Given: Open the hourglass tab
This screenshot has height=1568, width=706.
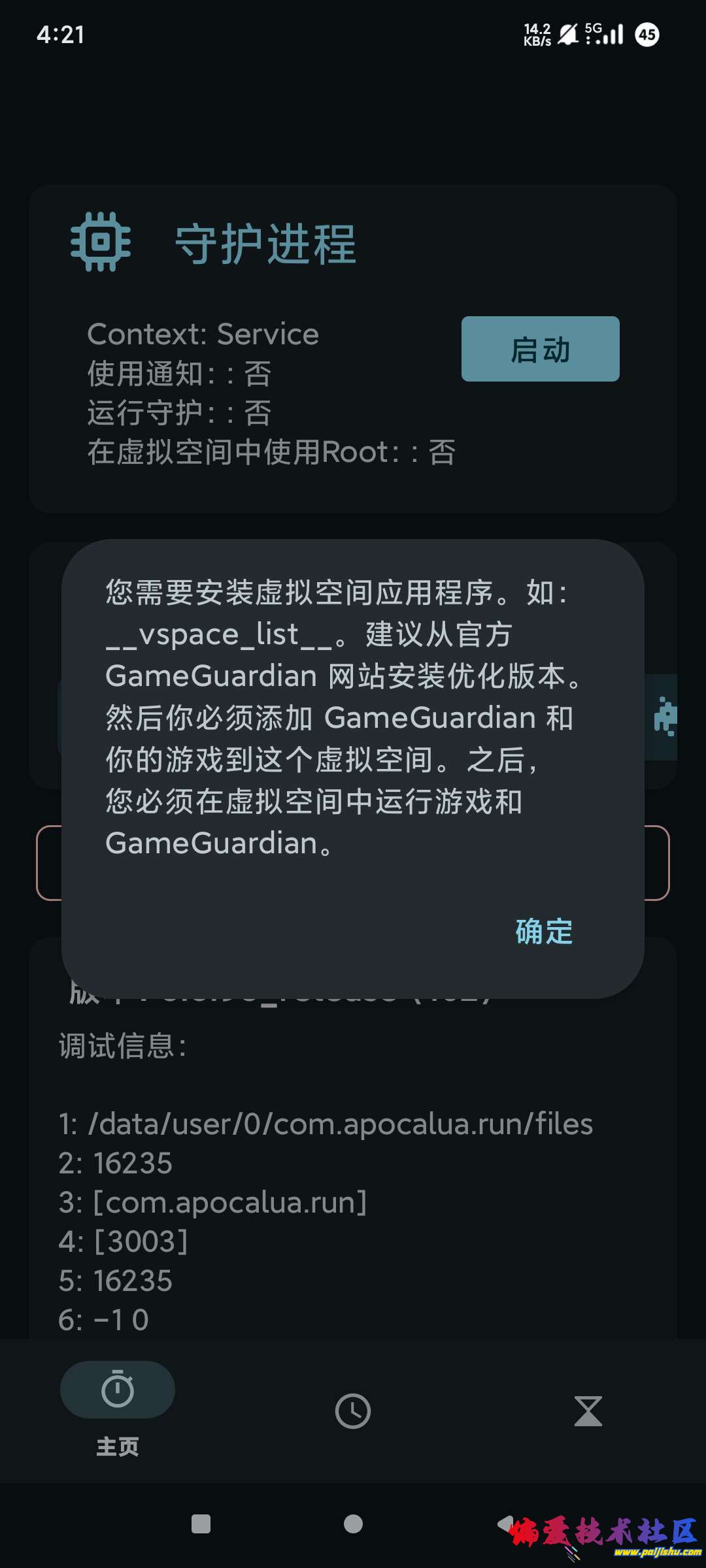Looking at the screenshot, I should 588,1411.
